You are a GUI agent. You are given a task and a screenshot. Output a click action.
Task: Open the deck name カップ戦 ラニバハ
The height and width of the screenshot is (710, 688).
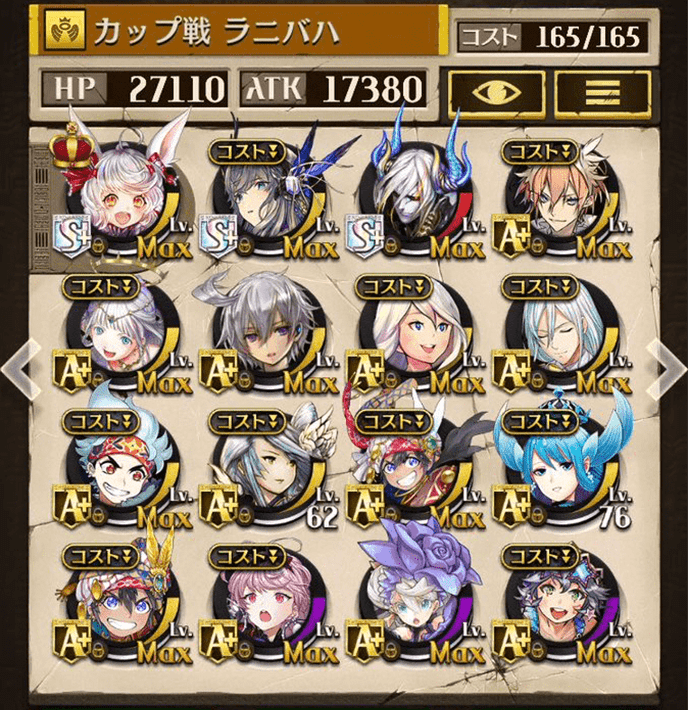tap(240, 34)
